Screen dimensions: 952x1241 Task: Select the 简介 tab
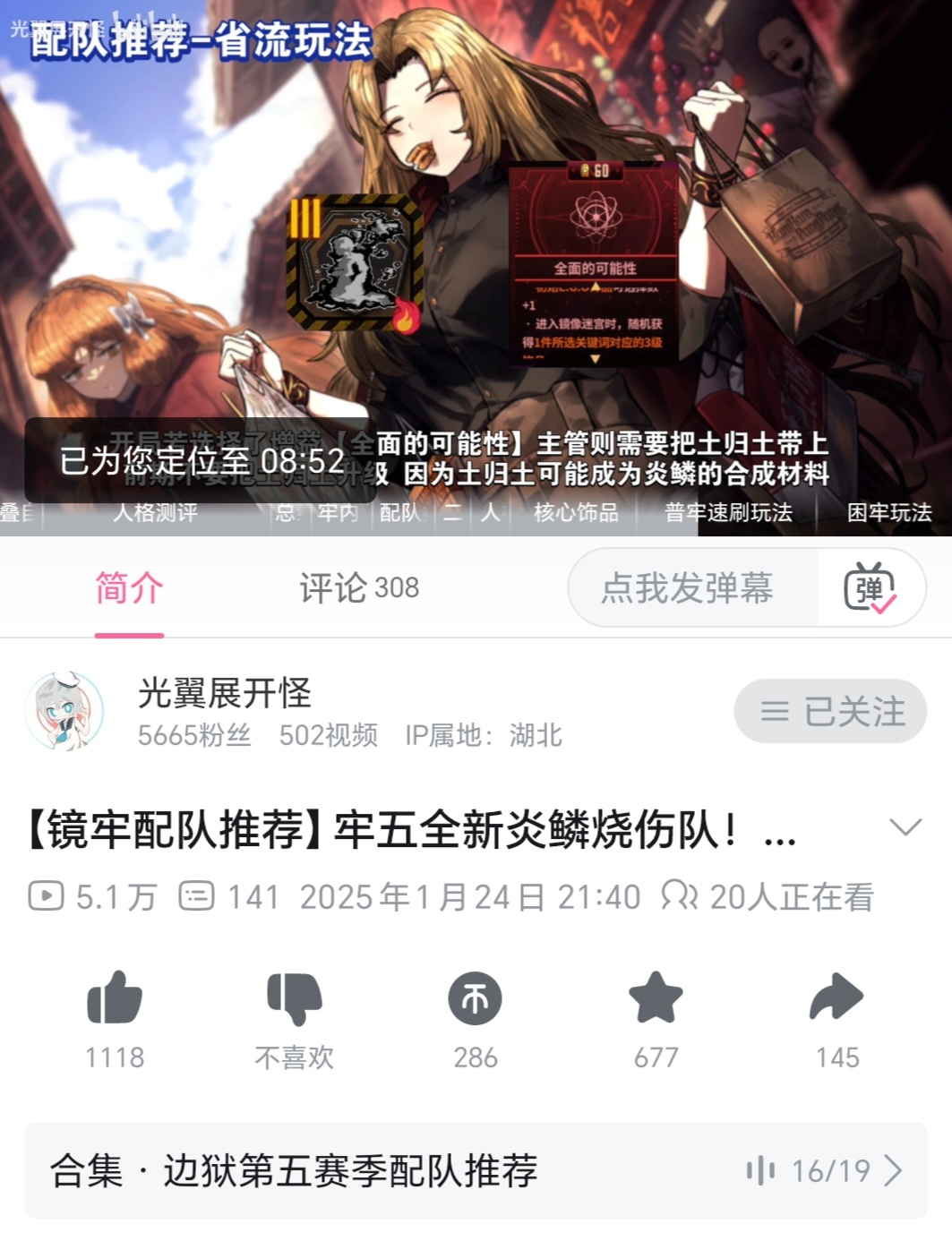(x=129, y=588)
